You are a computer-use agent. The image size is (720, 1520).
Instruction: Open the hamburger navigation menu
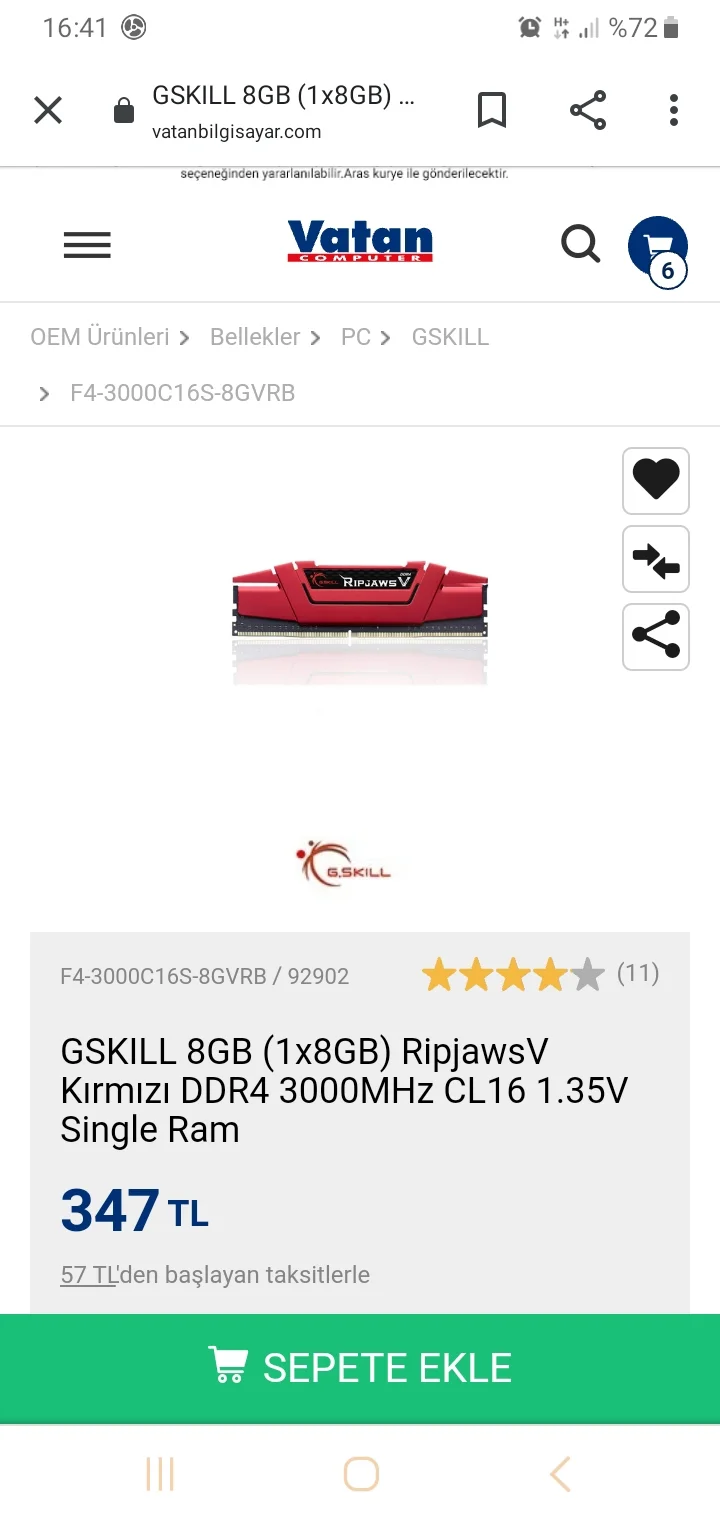[87, 245]
